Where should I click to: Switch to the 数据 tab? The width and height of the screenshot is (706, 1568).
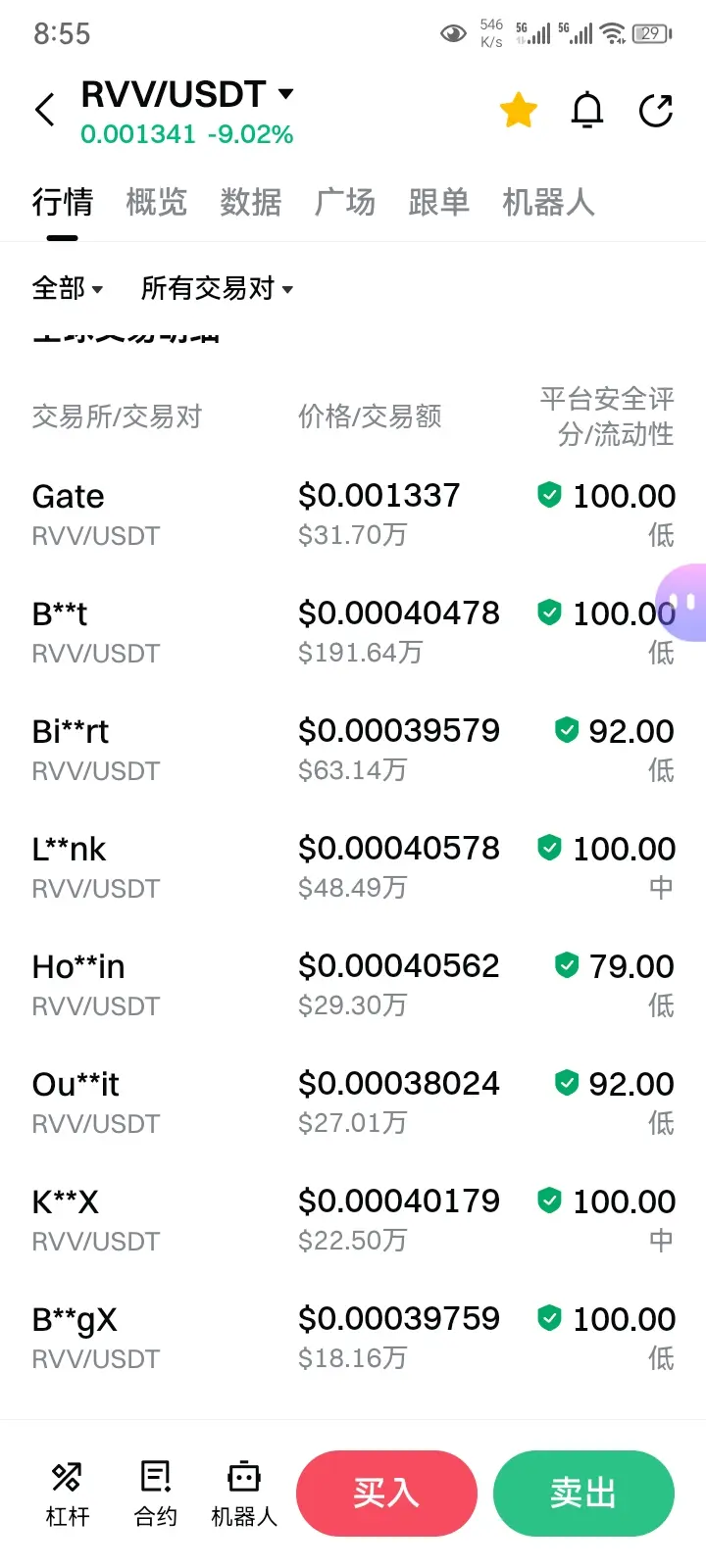[x=250, y=203]
